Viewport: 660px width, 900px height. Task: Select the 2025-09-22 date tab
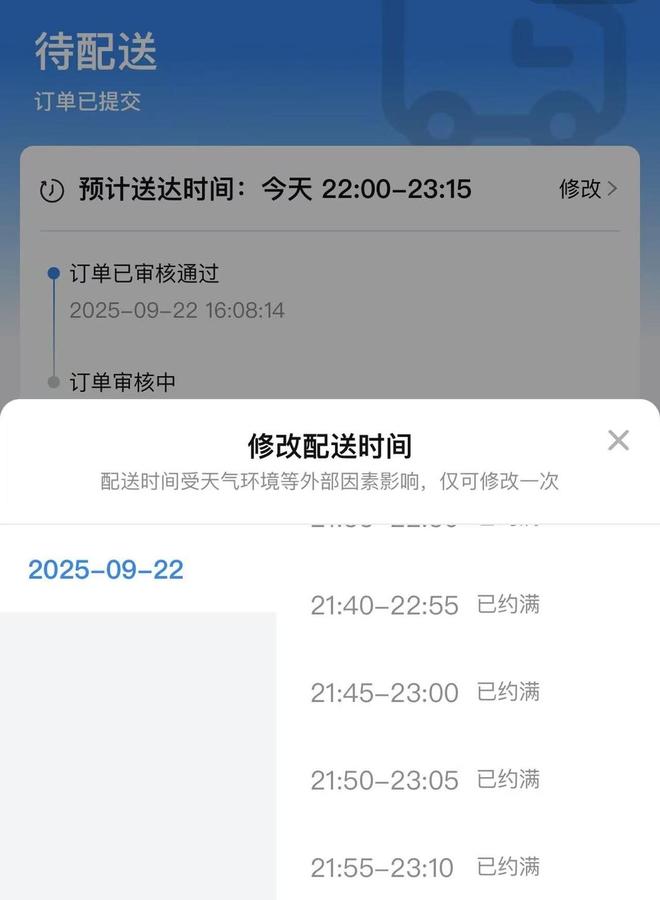point(106,570)
